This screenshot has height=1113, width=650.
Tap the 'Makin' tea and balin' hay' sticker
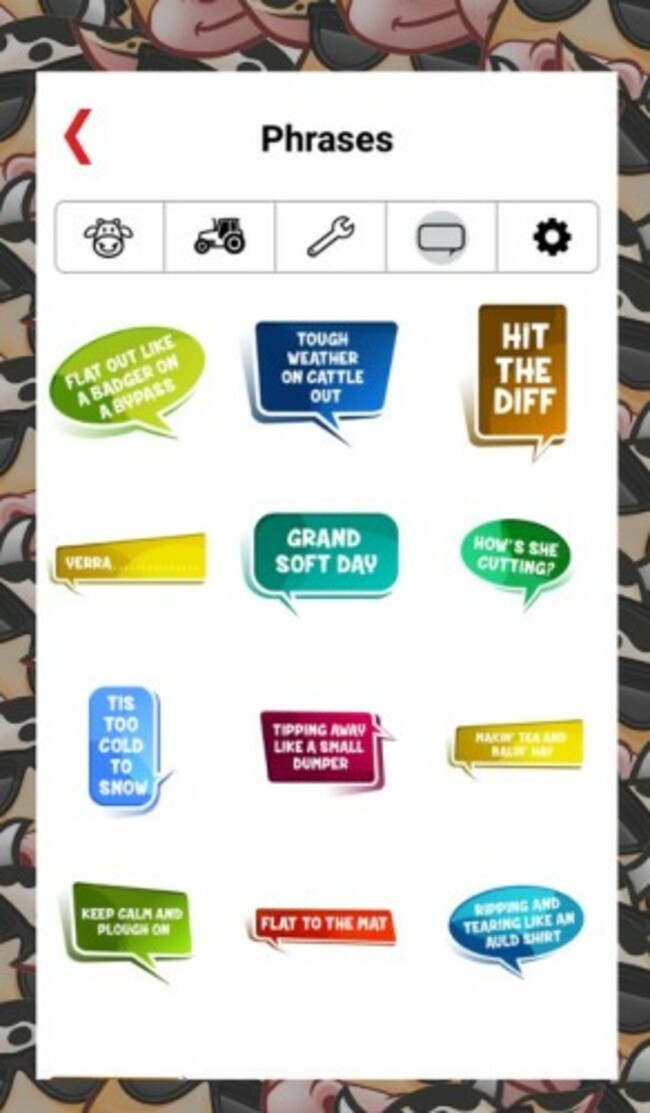click(x=518, y=745)
